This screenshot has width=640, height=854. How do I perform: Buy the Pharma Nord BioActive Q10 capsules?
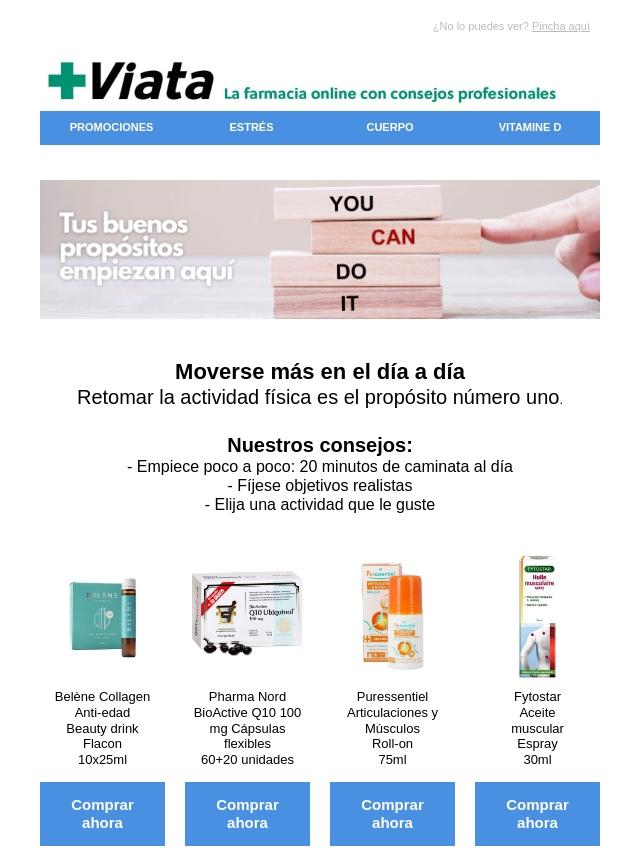247,814
